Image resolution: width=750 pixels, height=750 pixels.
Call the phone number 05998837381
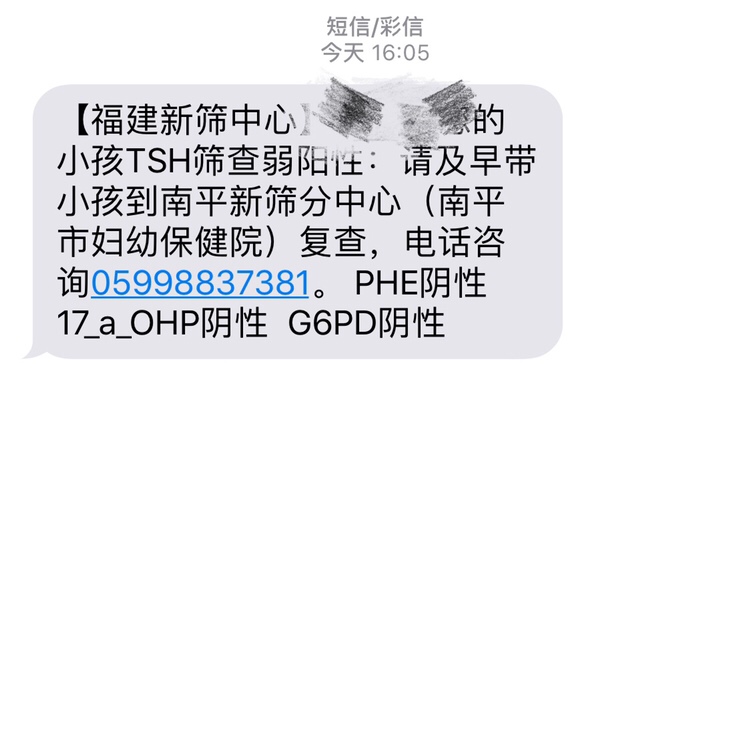[x=200, y=284]
